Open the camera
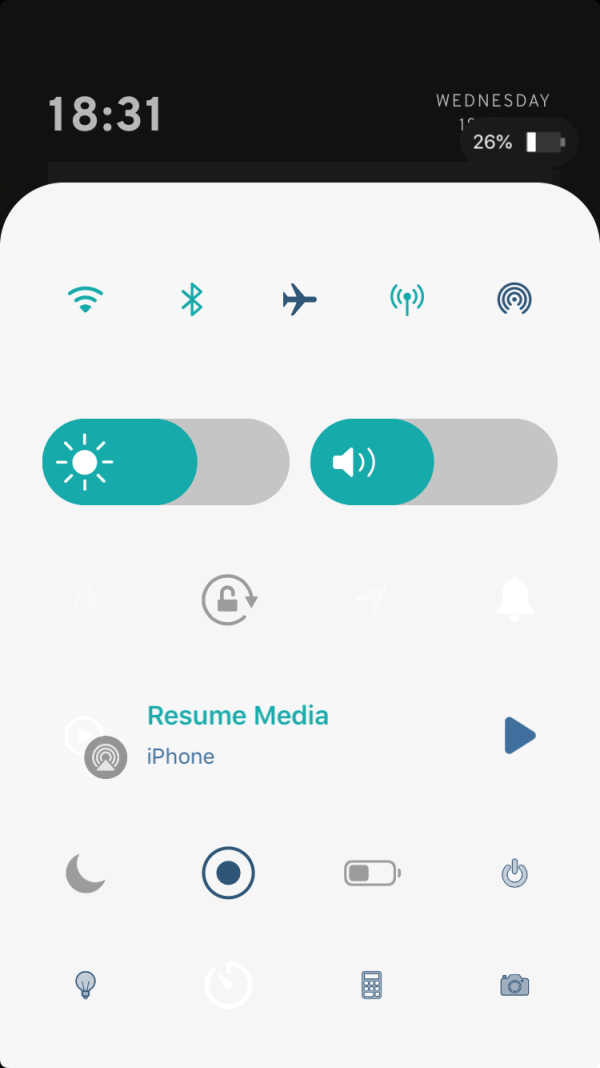 click(x=514, y=985)
